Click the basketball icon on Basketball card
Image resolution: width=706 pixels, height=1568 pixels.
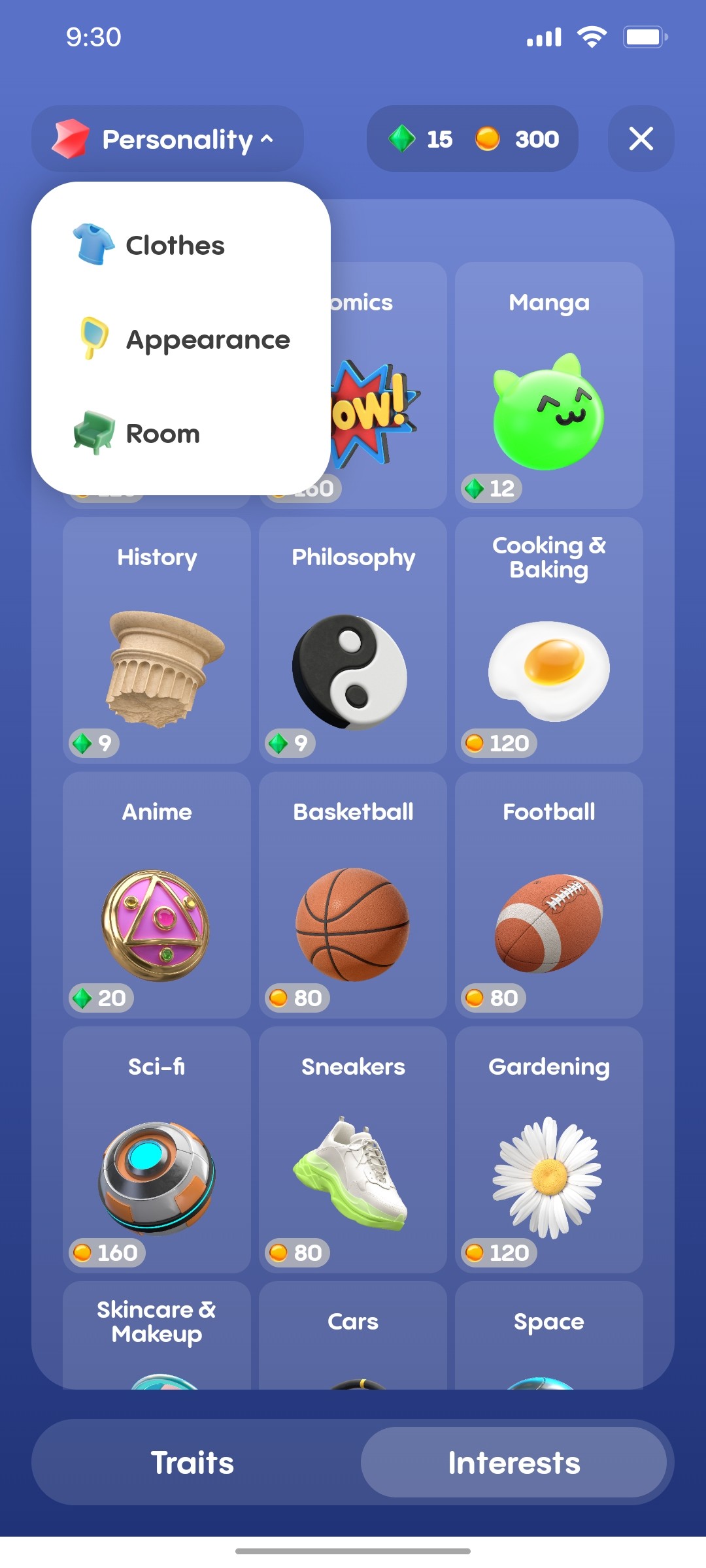pyautogui.click(x=352, y=921)
